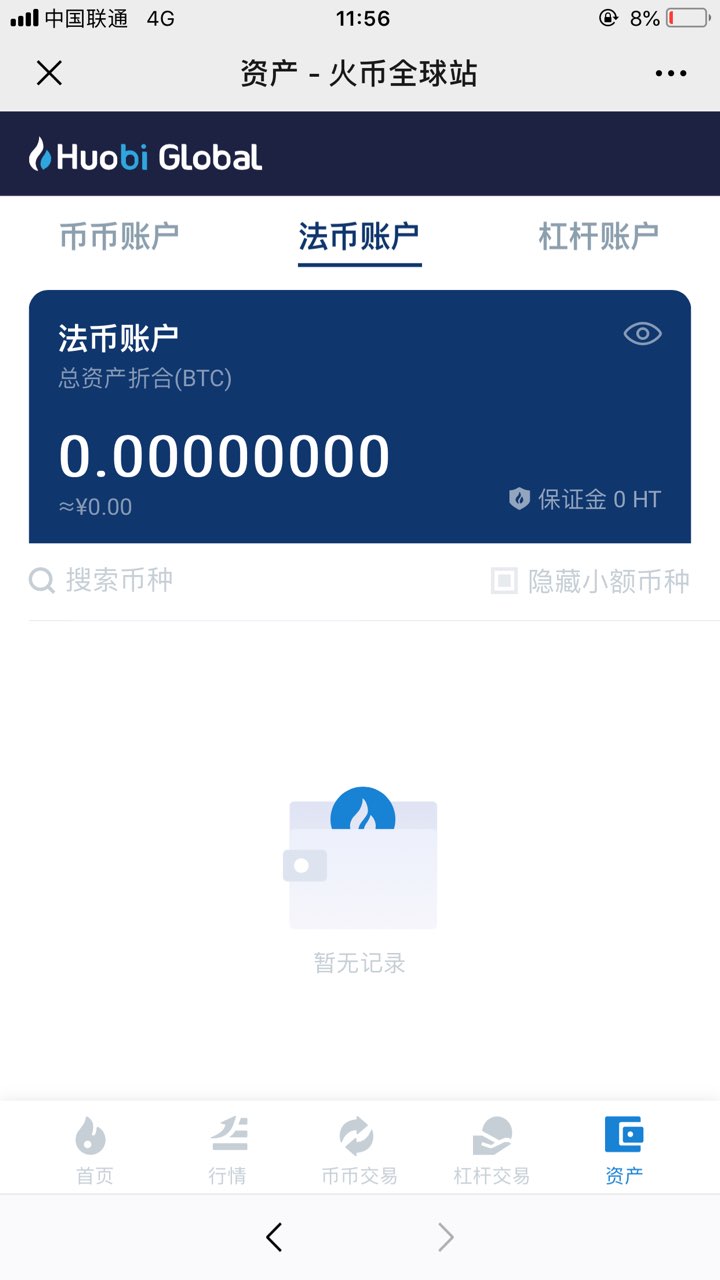Enable the 隐藏小额币种 checkbox
Viewport: 720px width, 1280px height.
pyautogui.click(x=504, y=581)
